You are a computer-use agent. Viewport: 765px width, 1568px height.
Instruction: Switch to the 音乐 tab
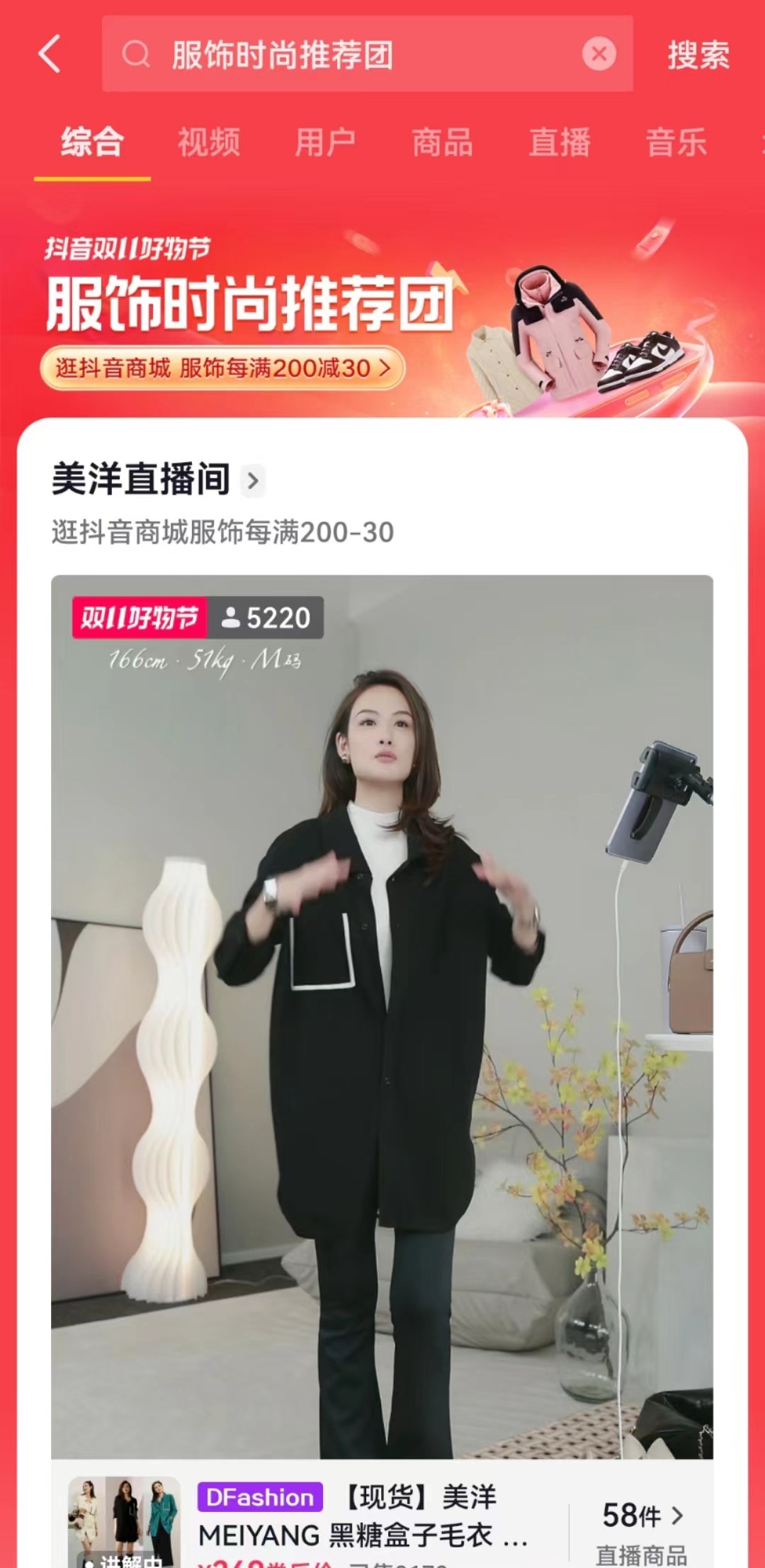pos(675,142)
